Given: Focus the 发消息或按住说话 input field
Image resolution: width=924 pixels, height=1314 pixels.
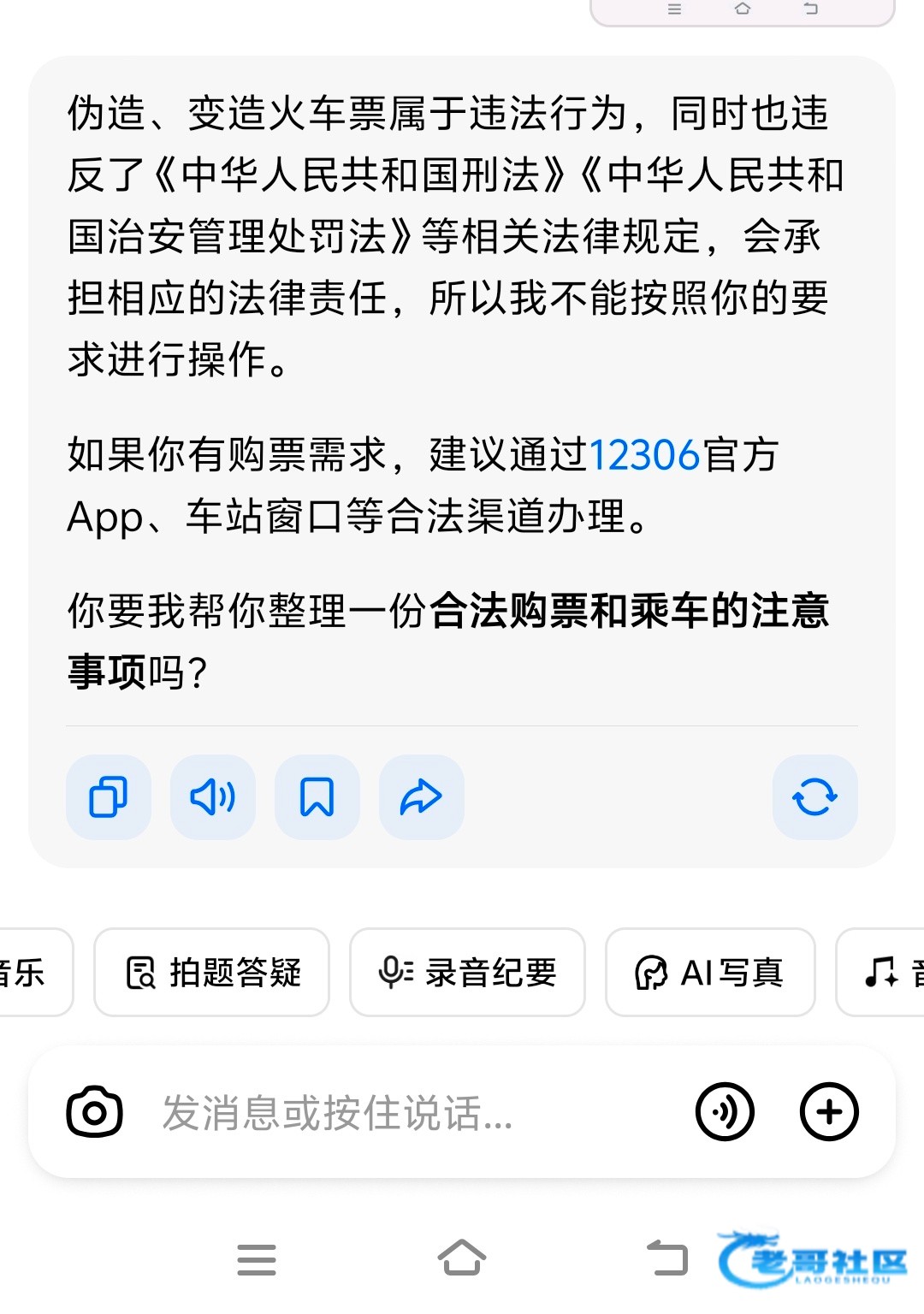Looking at the screenshot, I should (411, 1112).
